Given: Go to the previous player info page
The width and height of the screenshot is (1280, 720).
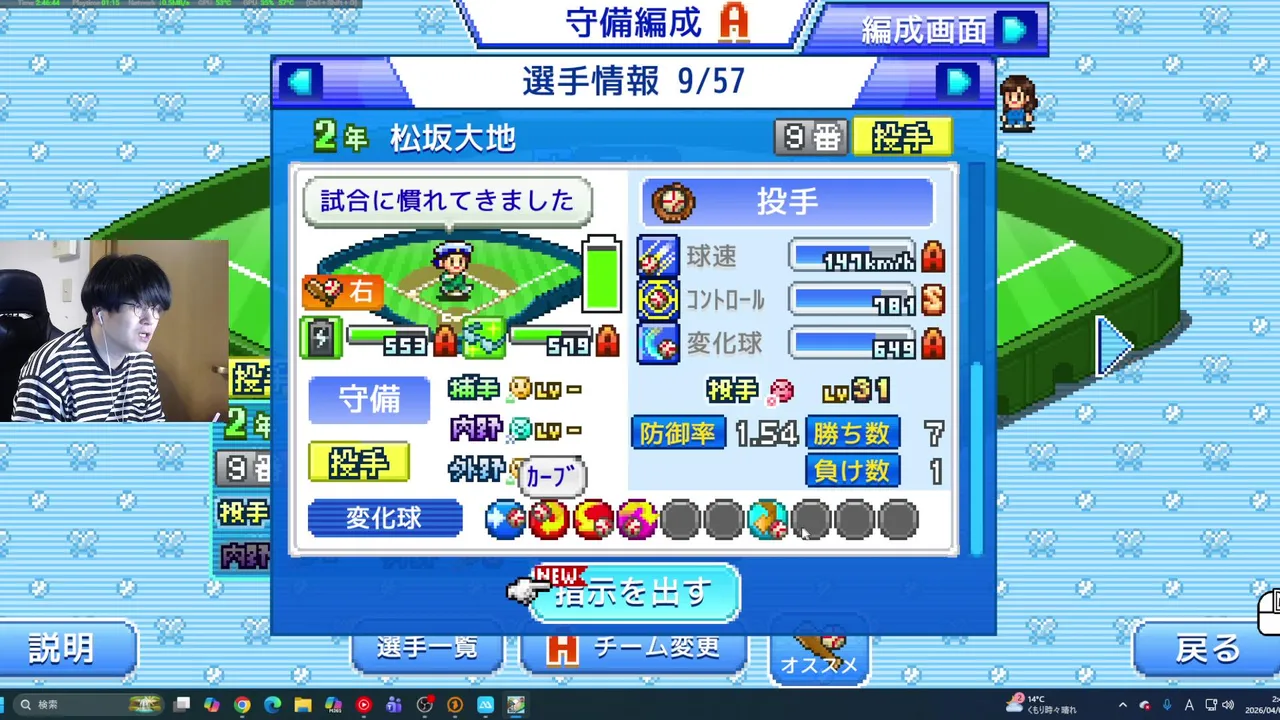Looking at the screenshot, I should click(x=302, y=82).
